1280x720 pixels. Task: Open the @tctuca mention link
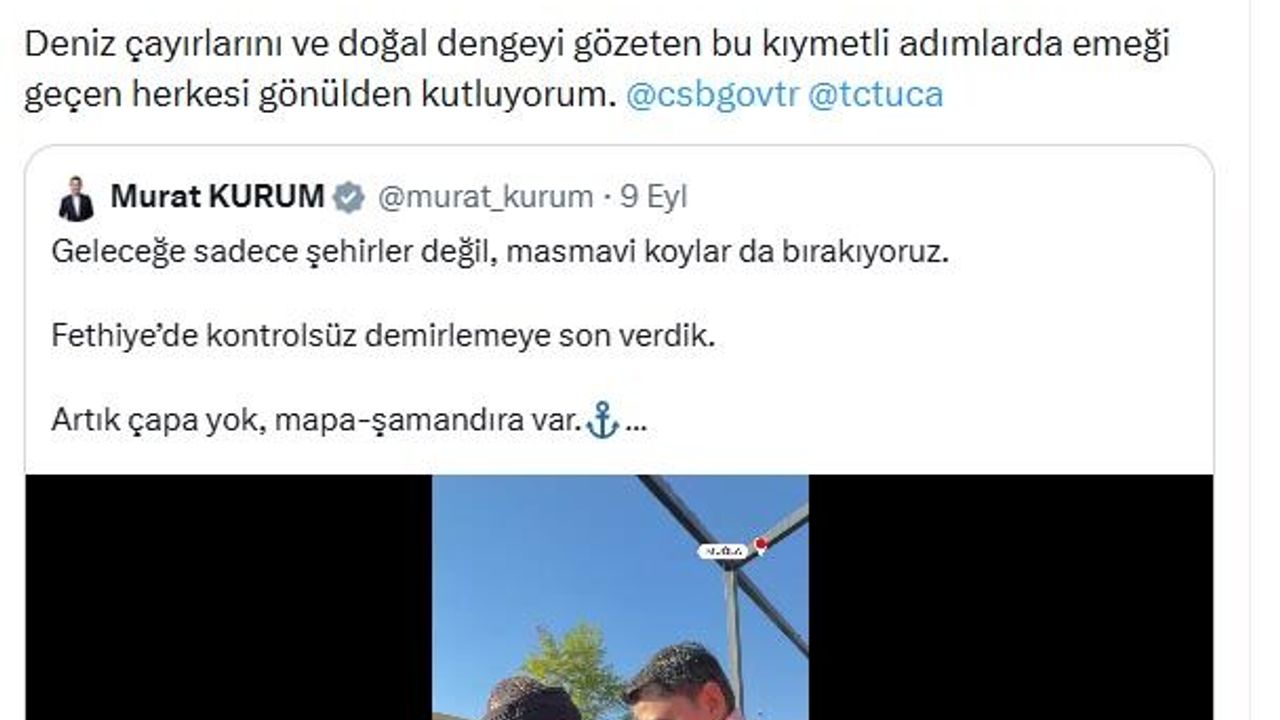click(875, 96)
